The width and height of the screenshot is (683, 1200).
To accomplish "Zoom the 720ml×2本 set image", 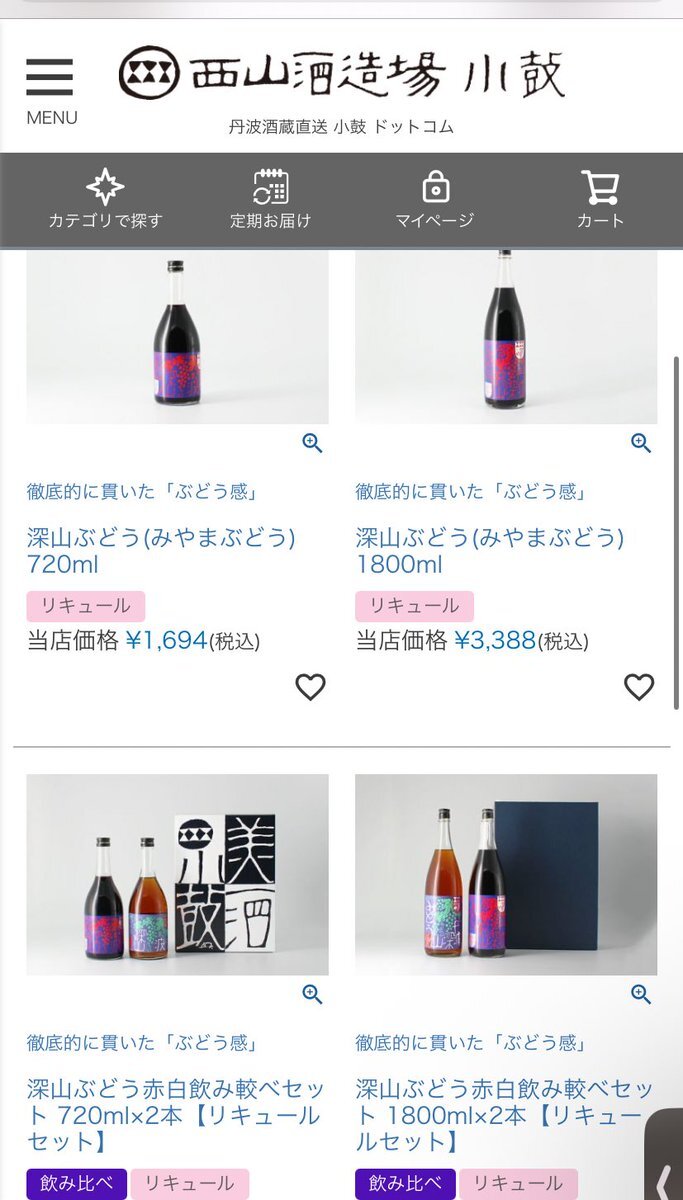I will (x=313, y=994).
